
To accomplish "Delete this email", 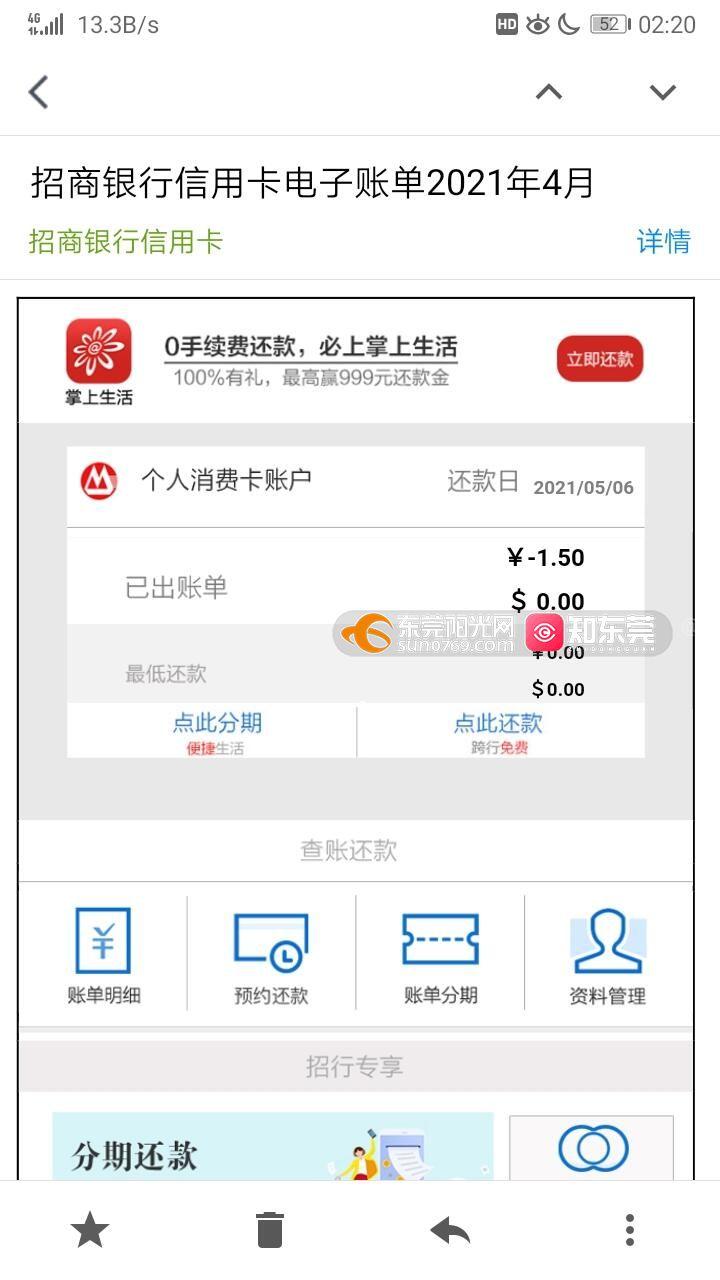I will tap(270, 1229).
